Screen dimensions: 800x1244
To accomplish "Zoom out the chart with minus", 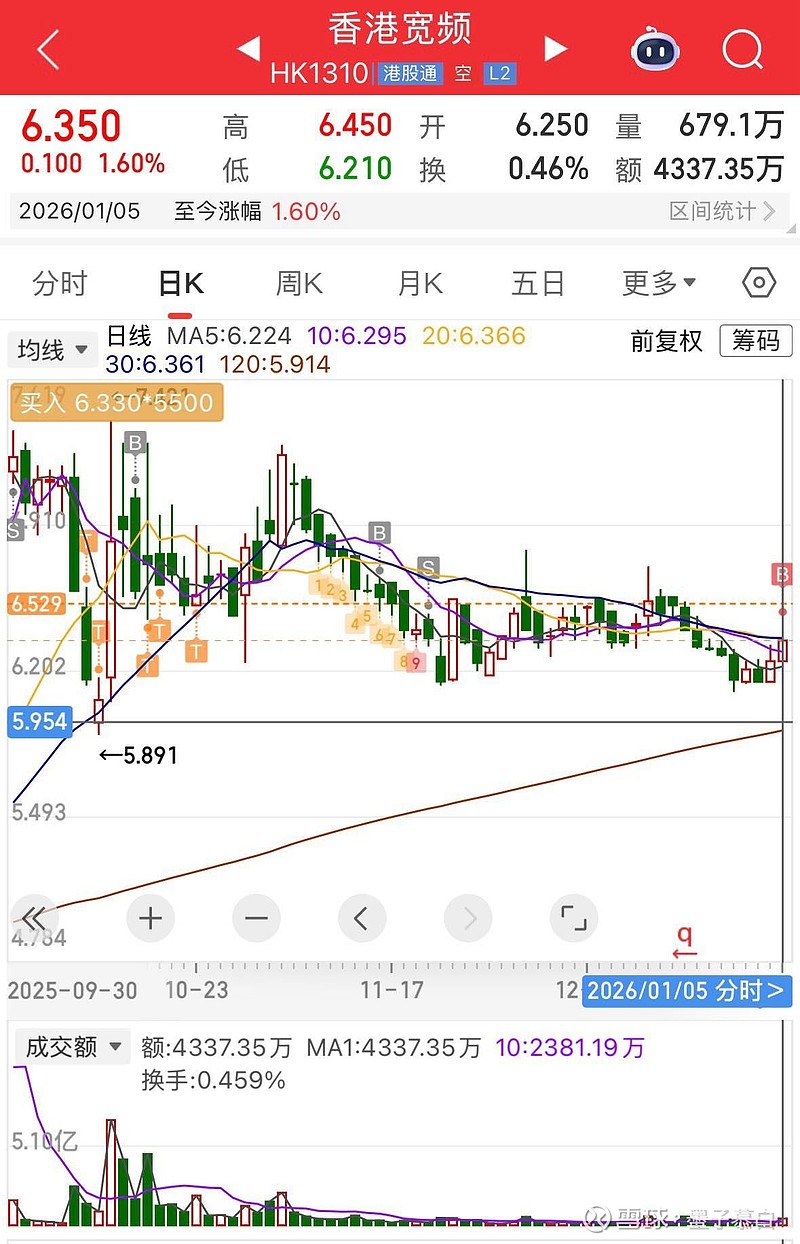I will point(256,917).
